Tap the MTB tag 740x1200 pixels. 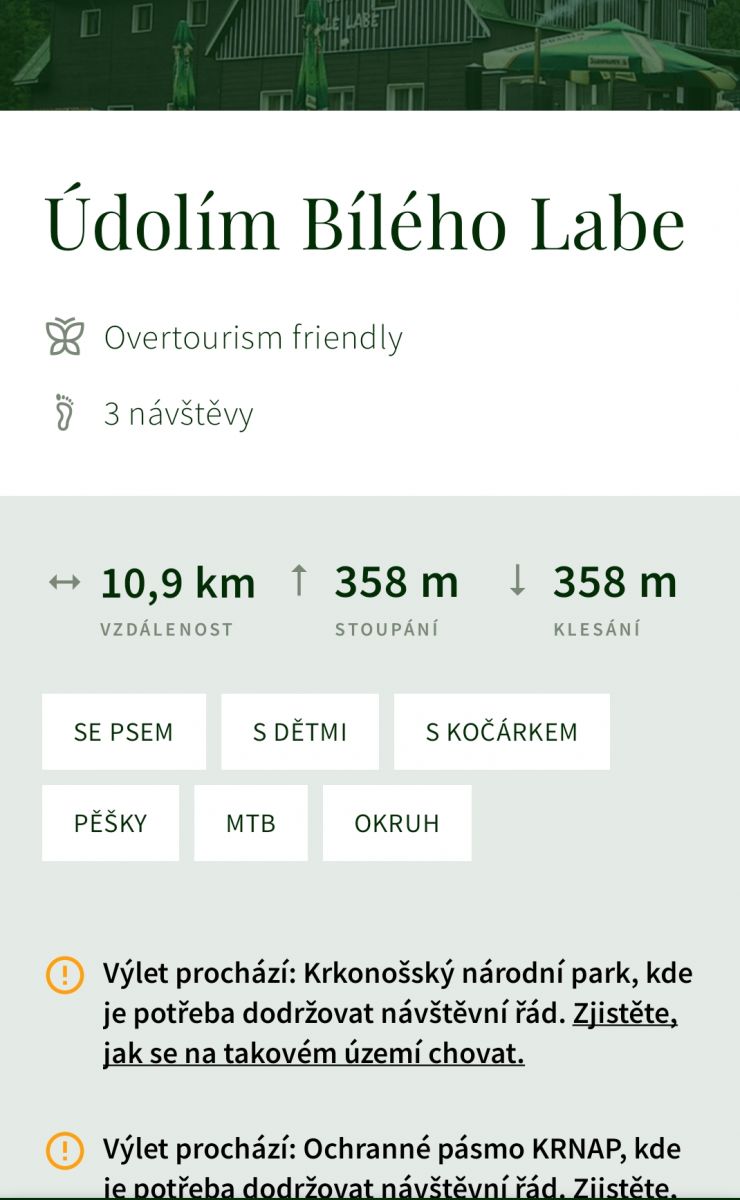(x=251, y=823)
